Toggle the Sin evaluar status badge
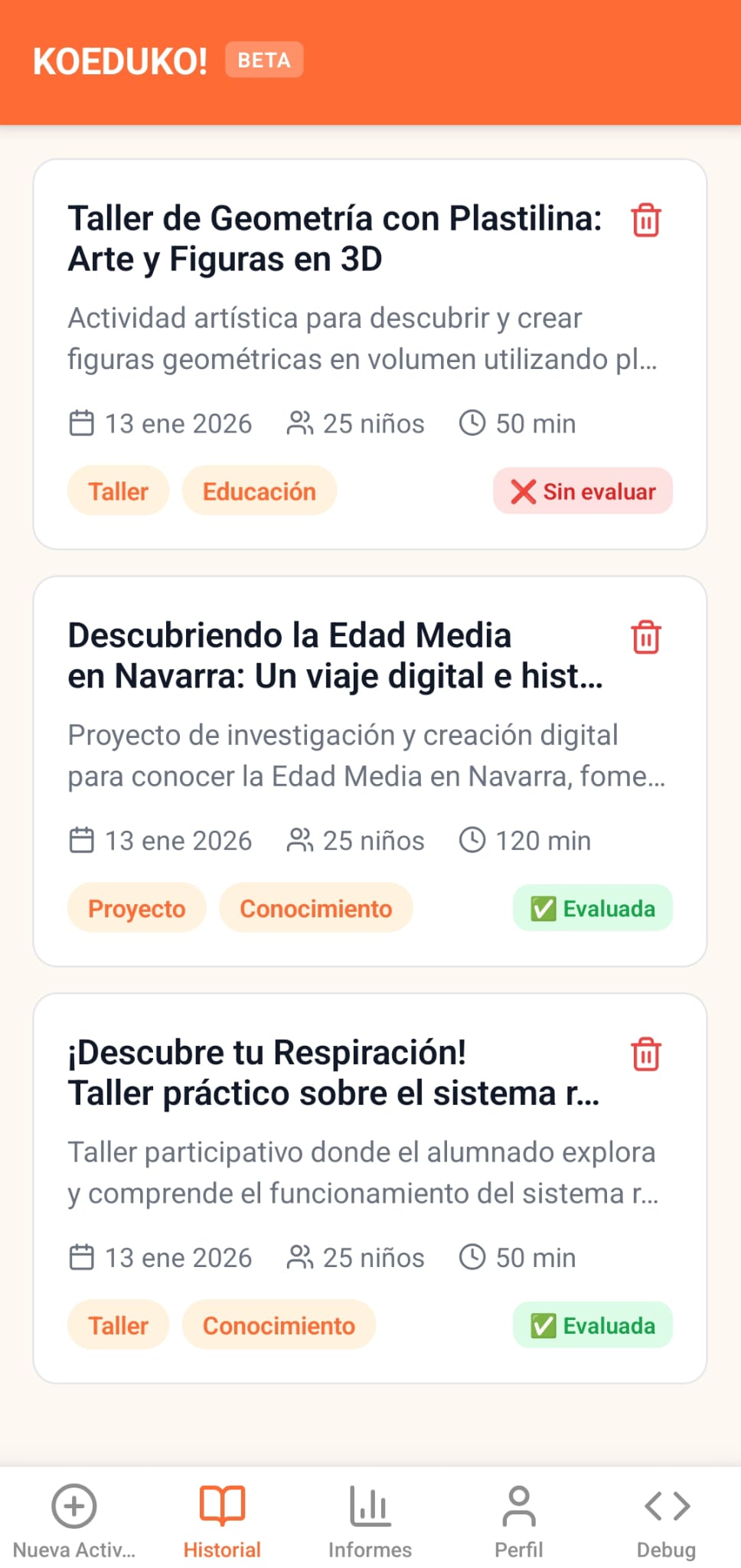Screen dimensions: 741x1568 [x=583, y=491]
